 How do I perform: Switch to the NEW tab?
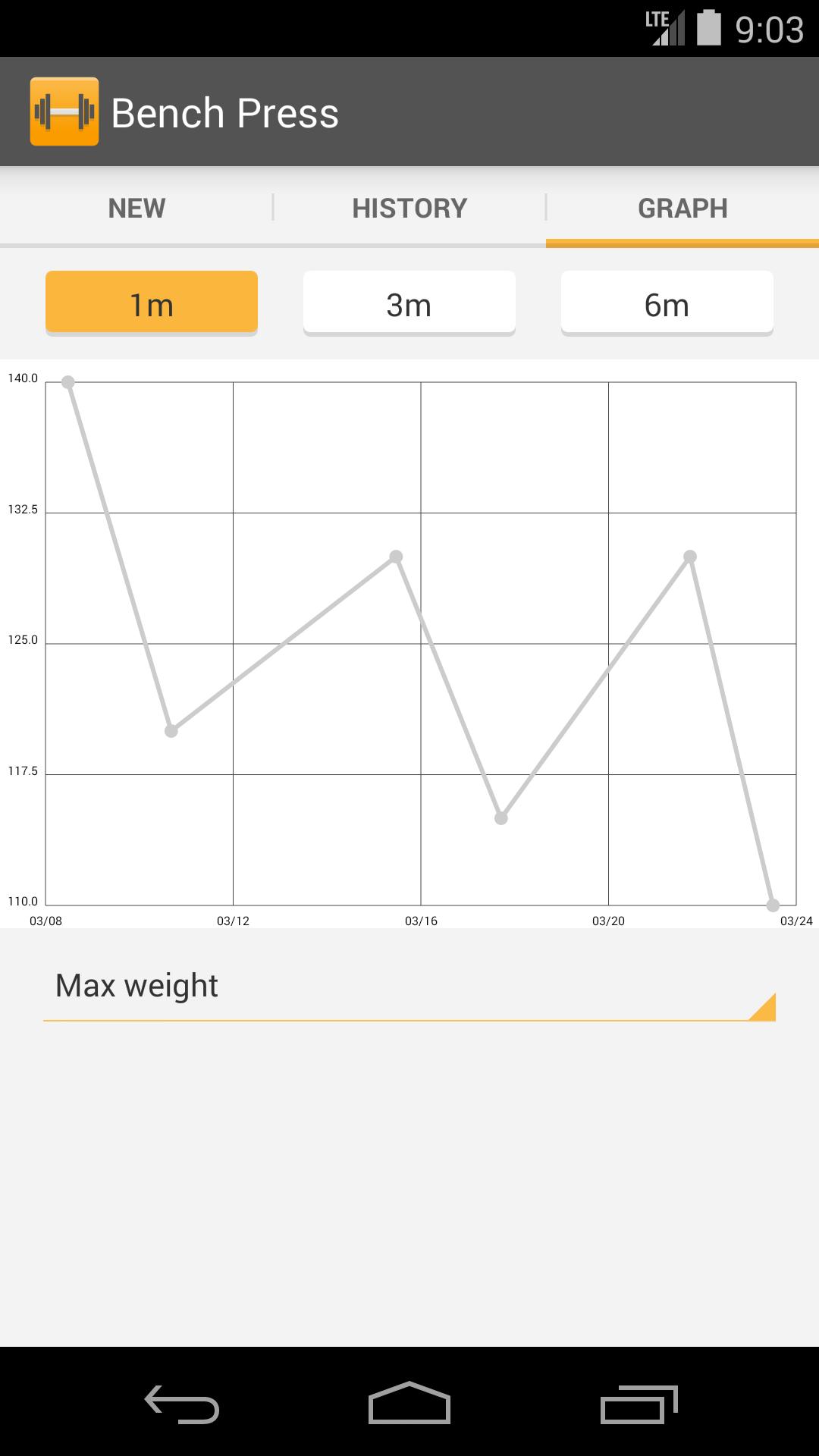point(136,208)
